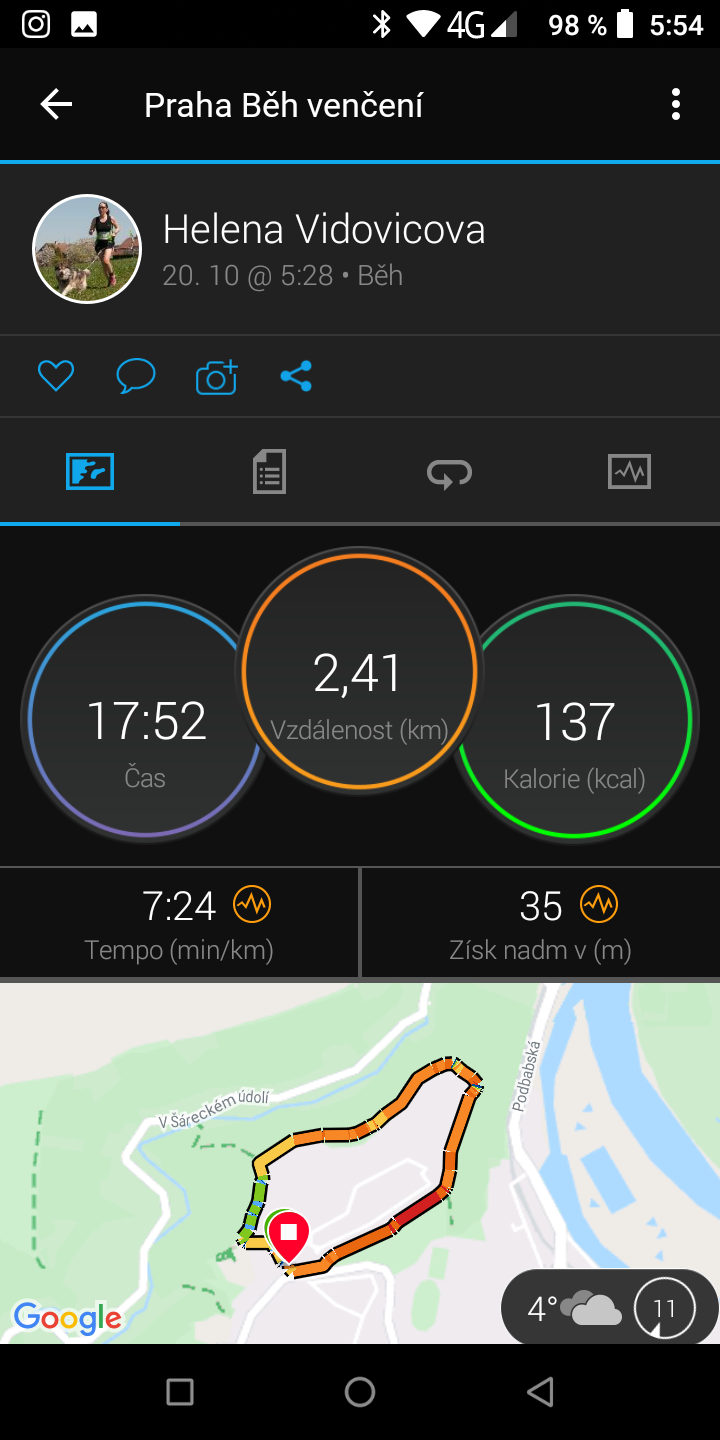Screen dimensions: 720x1440
Task: Share this activity
Action: click(x=296, y=376)
